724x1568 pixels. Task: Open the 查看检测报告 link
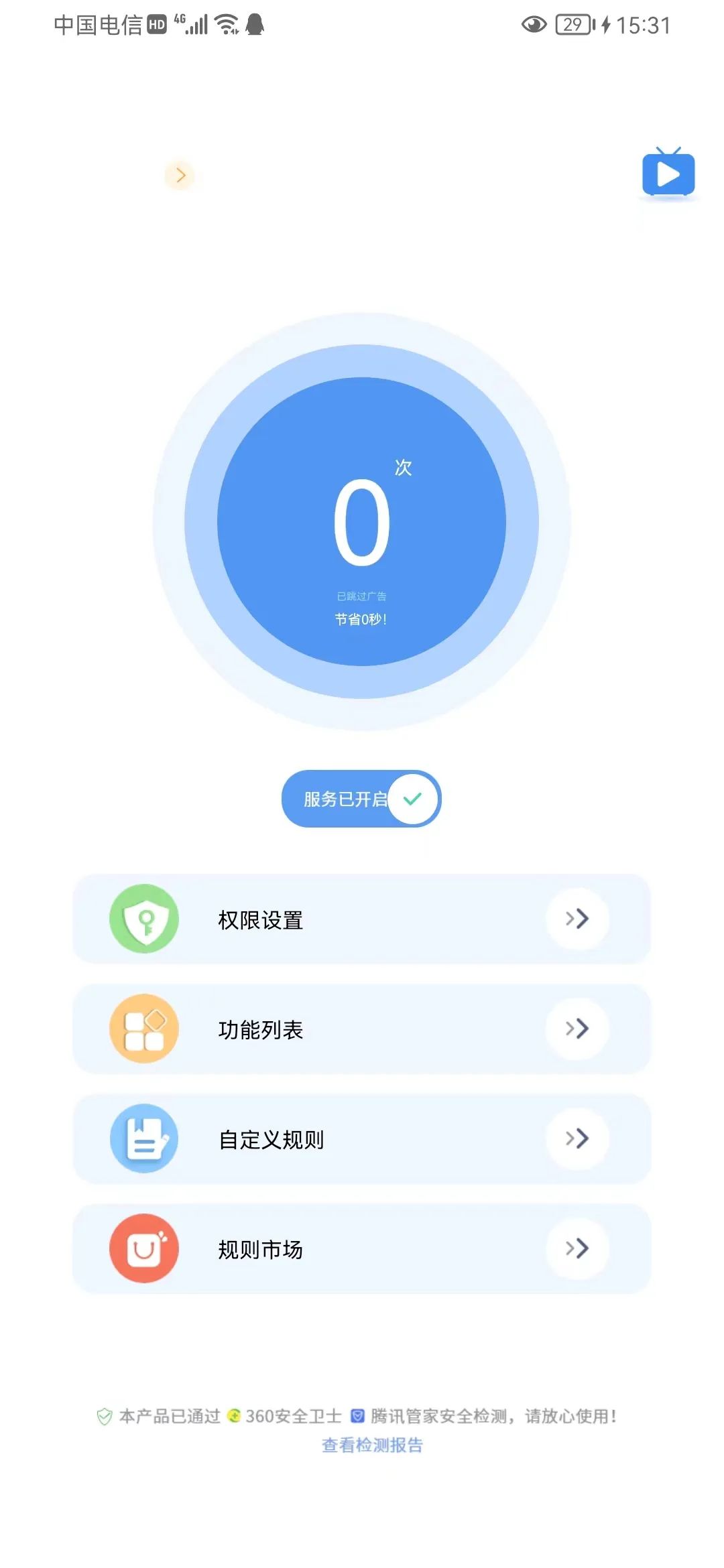(372, 1446)
